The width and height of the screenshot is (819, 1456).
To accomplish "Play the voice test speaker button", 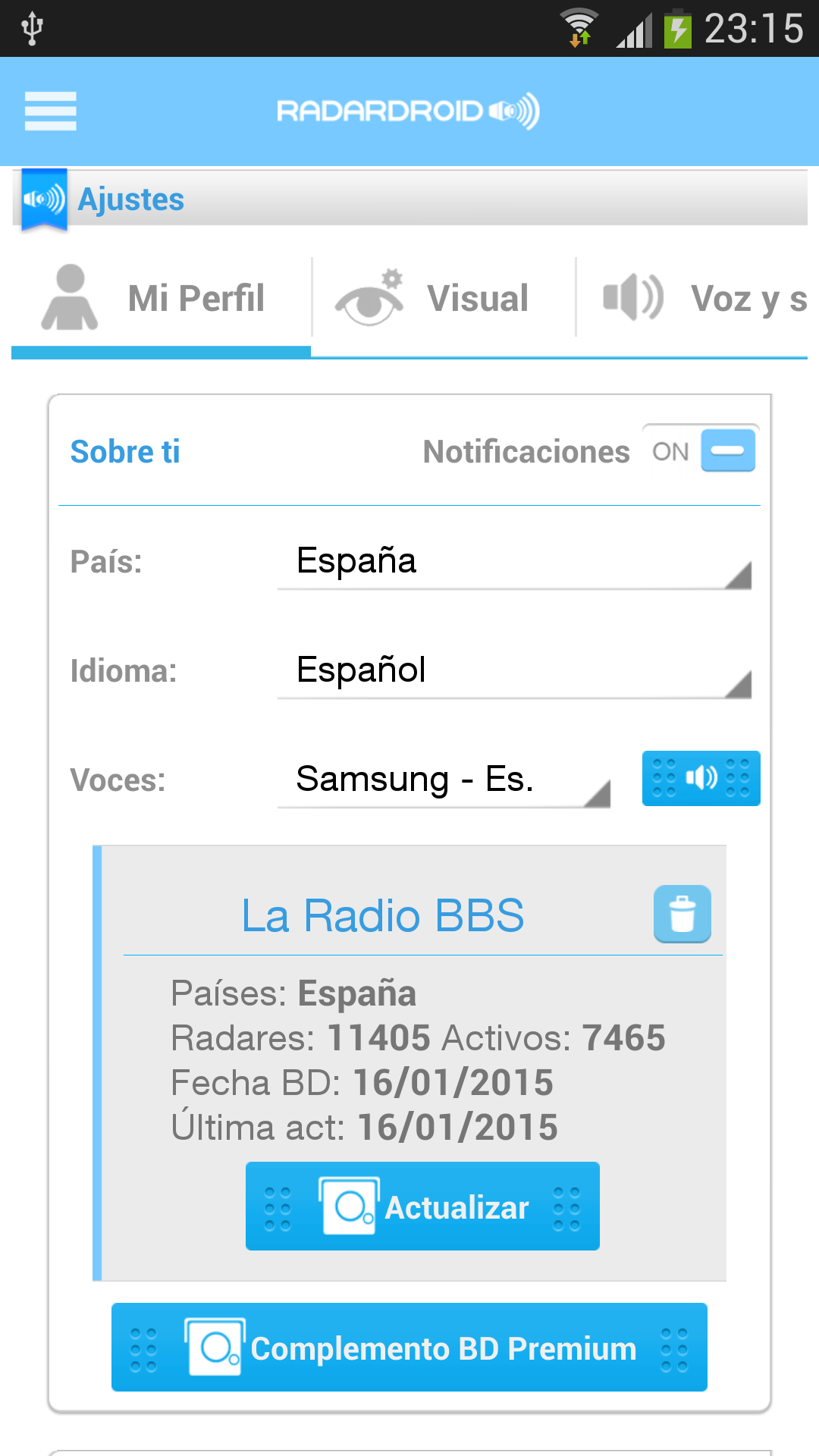I will (x=701, y=778).
